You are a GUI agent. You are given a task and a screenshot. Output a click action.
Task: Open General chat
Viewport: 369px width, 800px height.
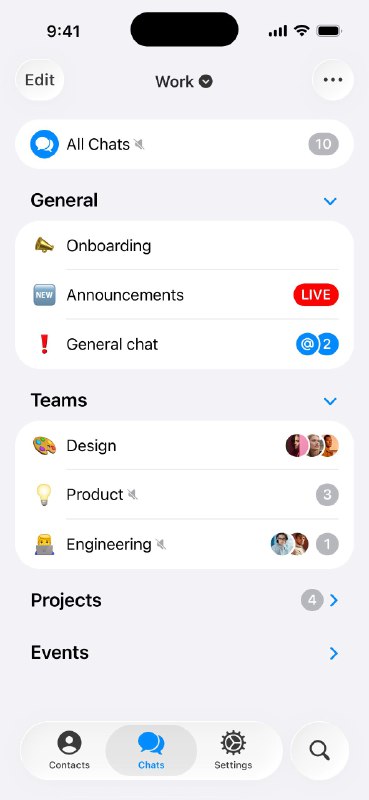pos(184,344)
